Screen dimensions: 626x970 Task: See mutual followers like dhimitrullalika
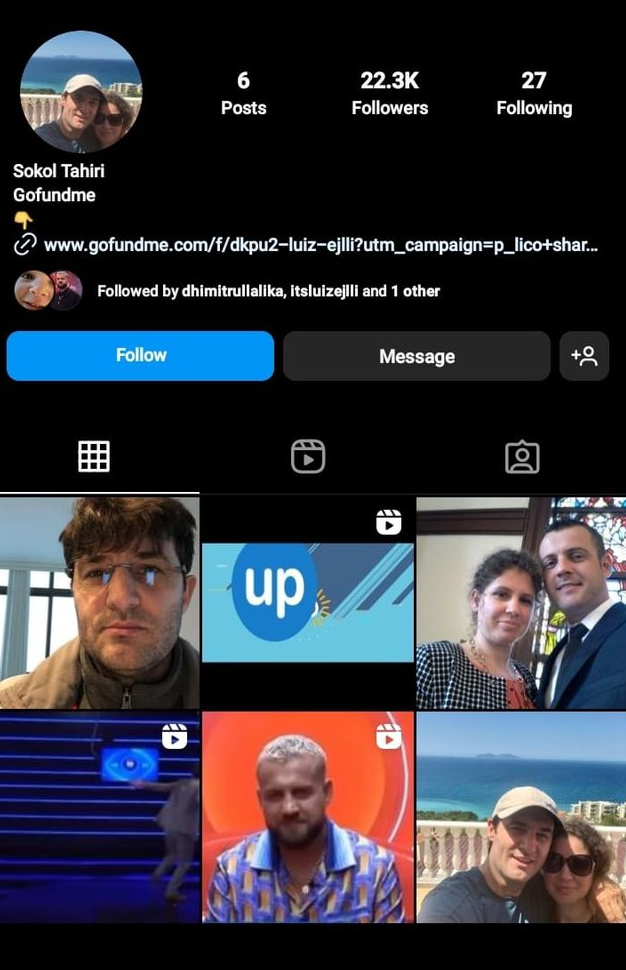click(268, 291)
